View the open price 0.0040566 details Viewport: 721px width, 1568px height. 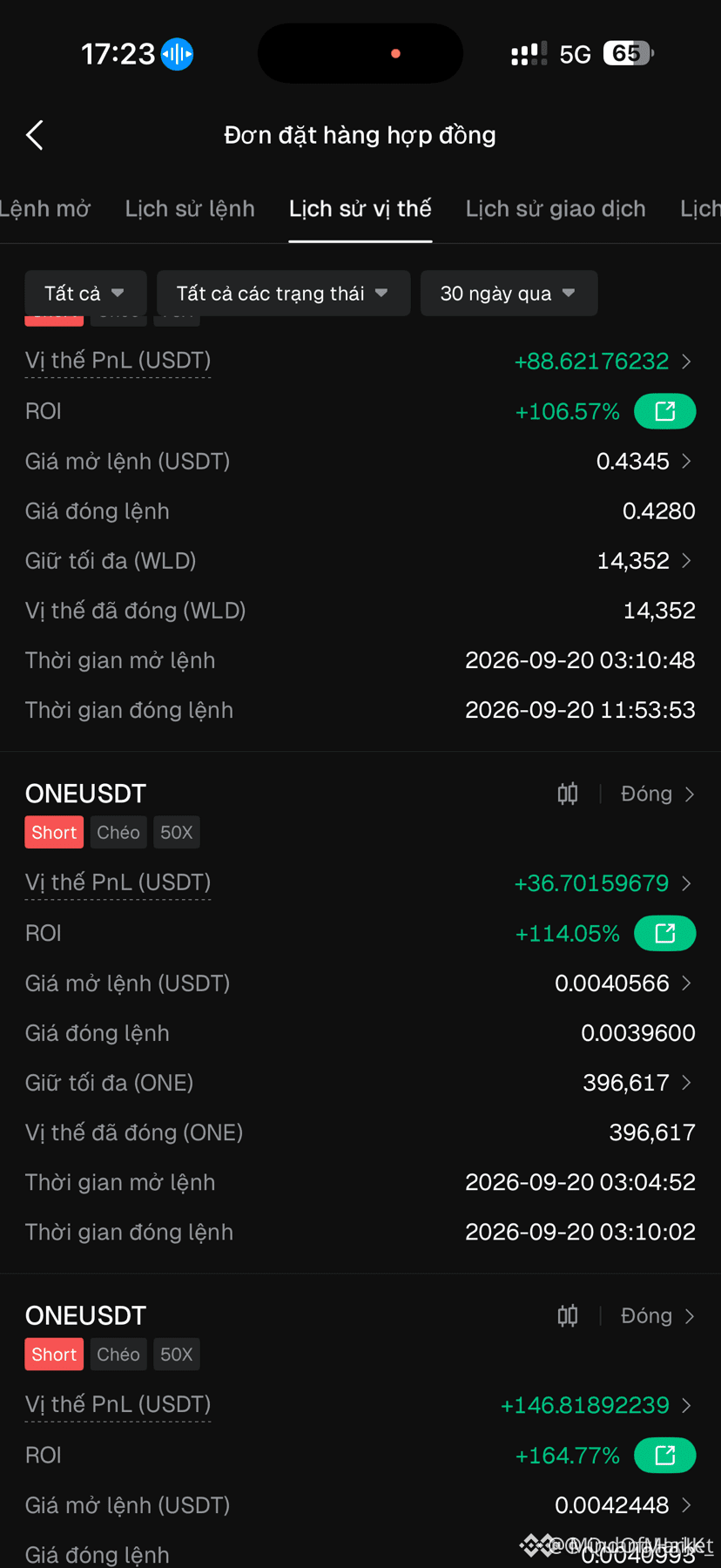623,983
